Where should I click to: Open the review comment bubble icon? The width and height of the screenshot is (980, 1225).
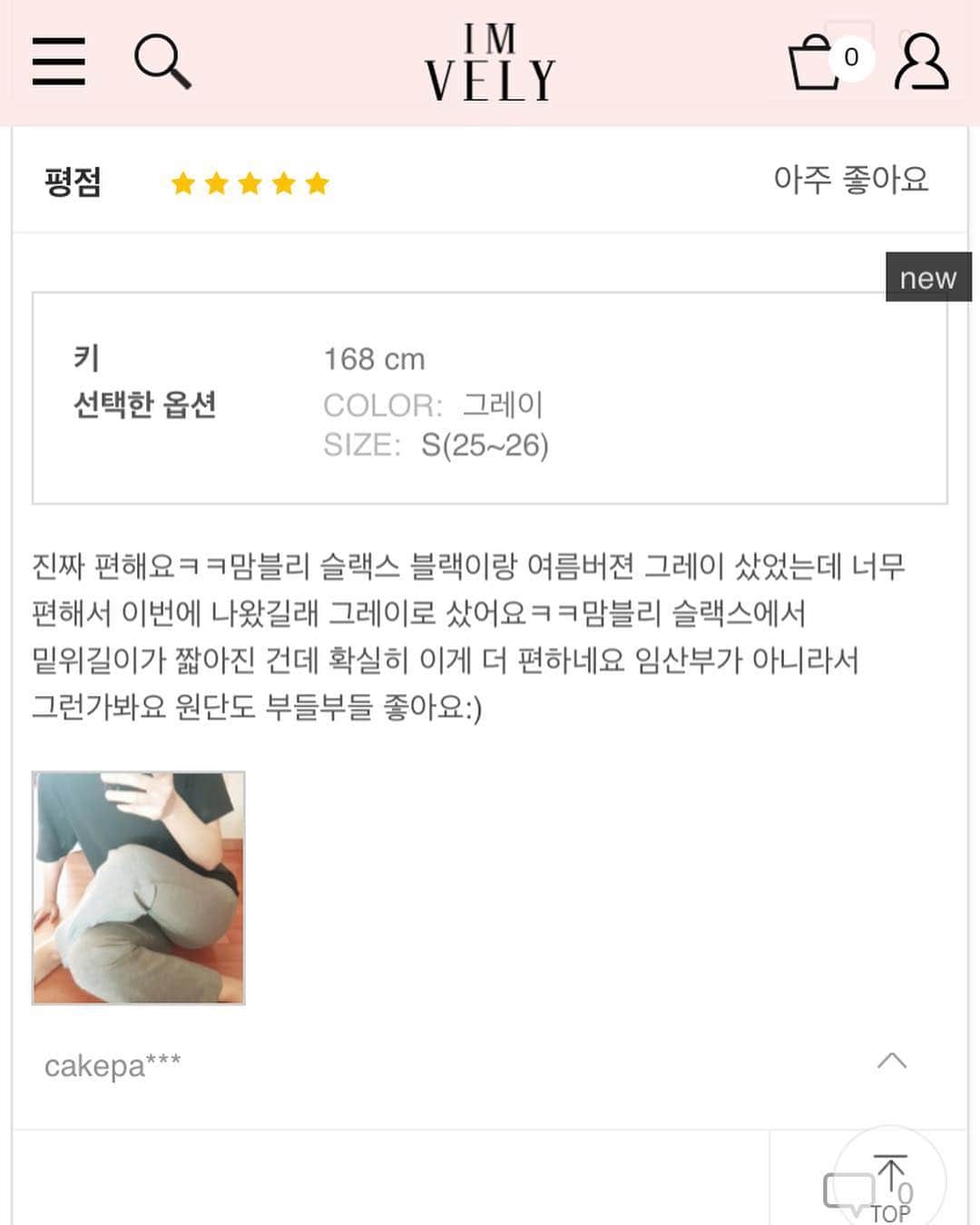click(x=848, y=1192)
